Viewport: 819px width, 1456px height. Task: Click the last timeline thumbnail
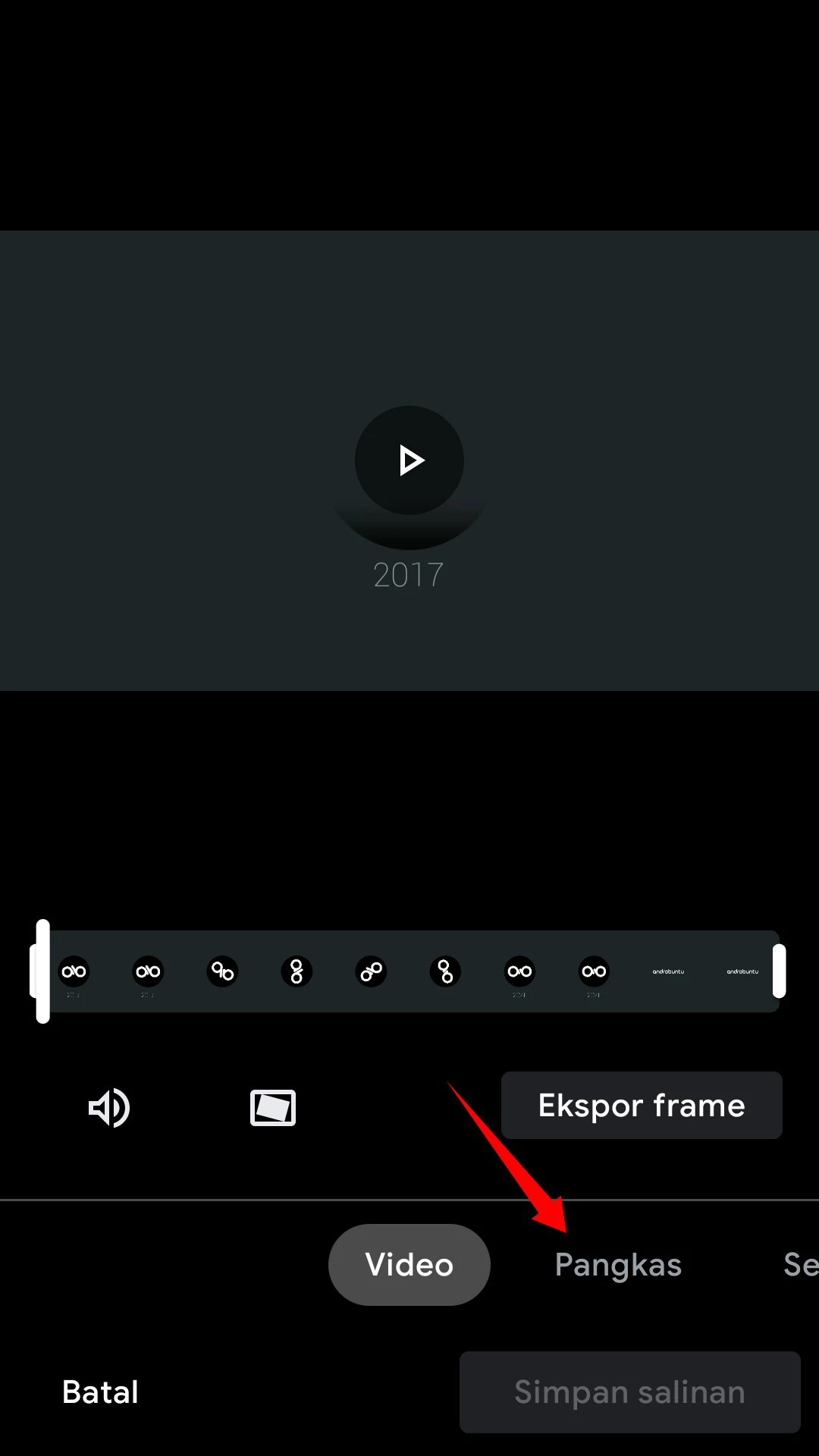pyautogui.click(x=742, y=971)
